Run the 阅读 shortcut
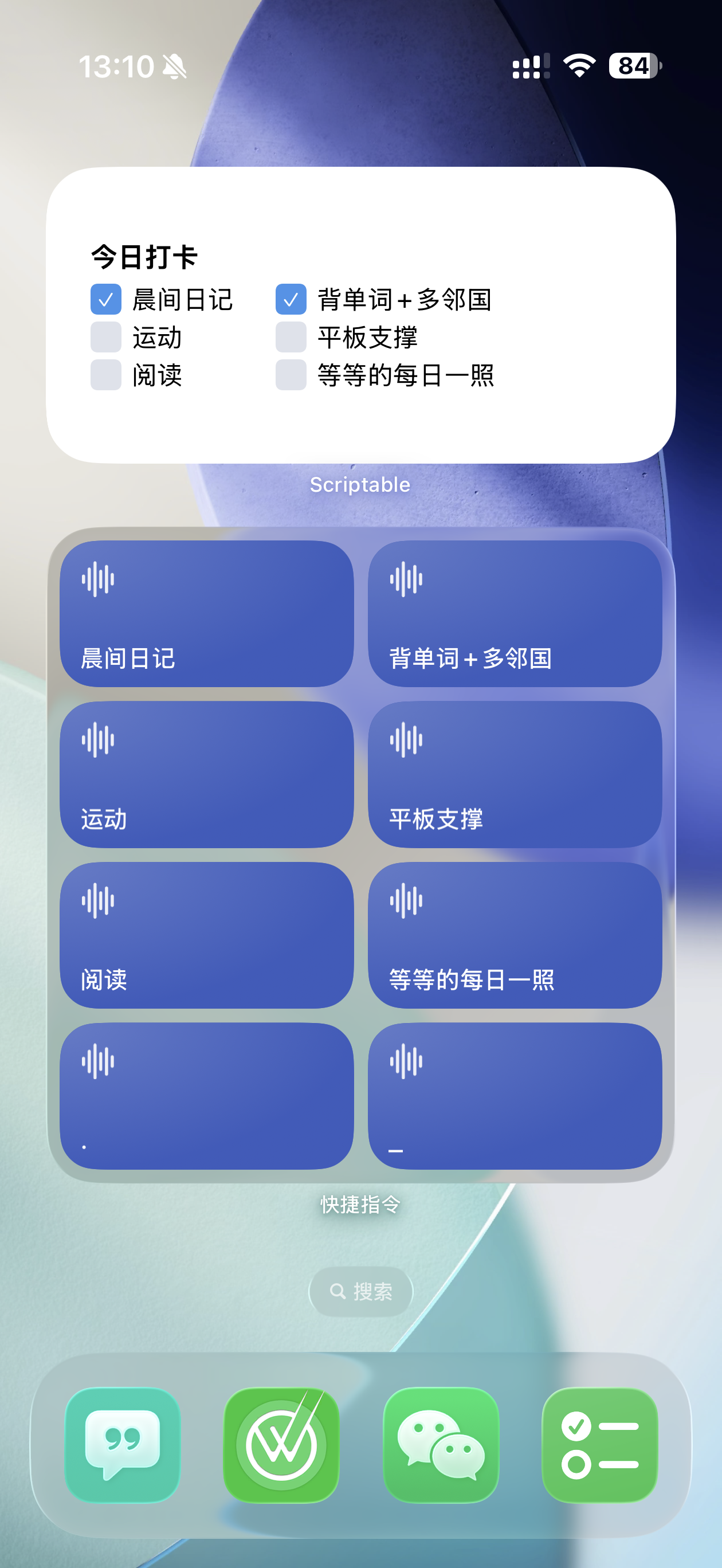Screen dimensions: 722x1568 [206, 935]
